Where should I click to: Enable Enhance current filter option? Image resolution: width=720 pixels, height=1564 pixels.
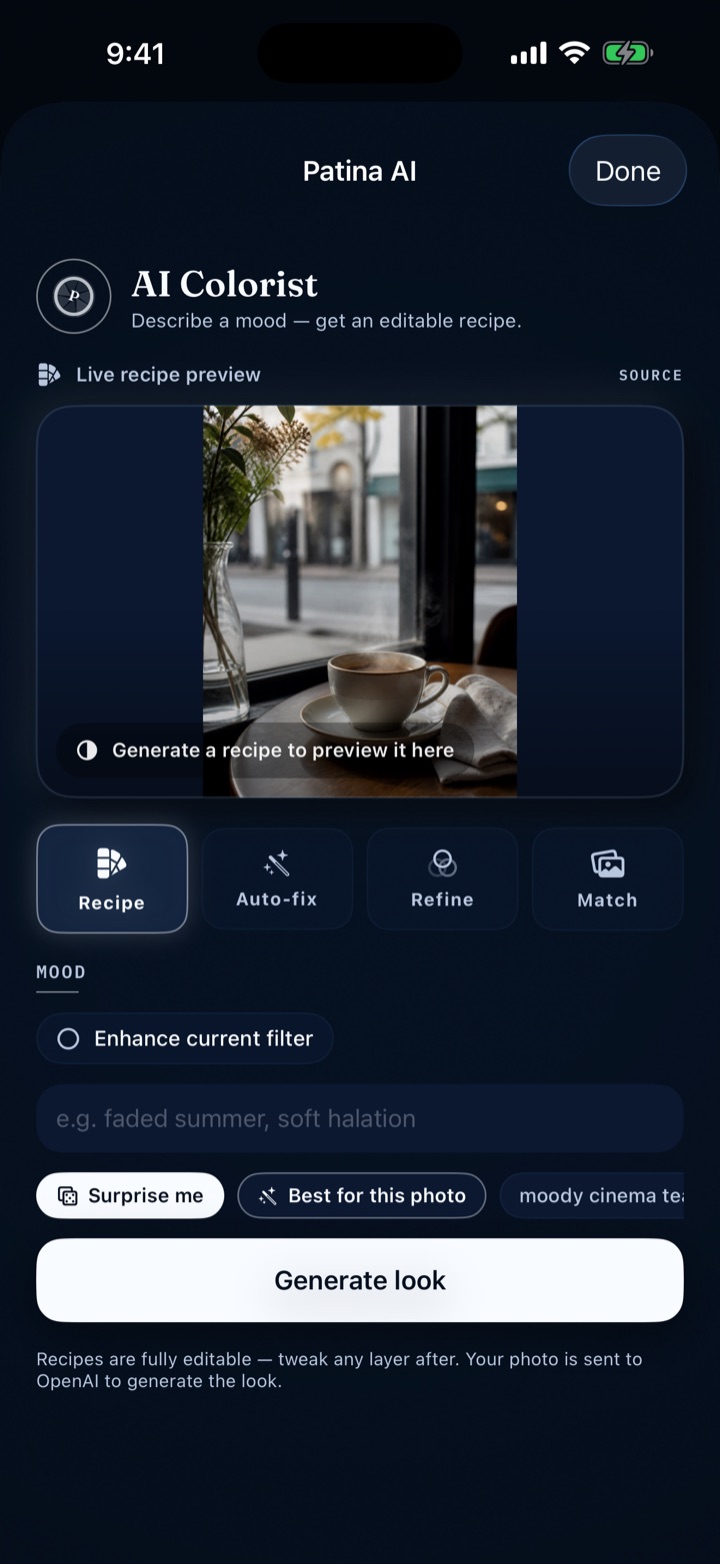185,1038
